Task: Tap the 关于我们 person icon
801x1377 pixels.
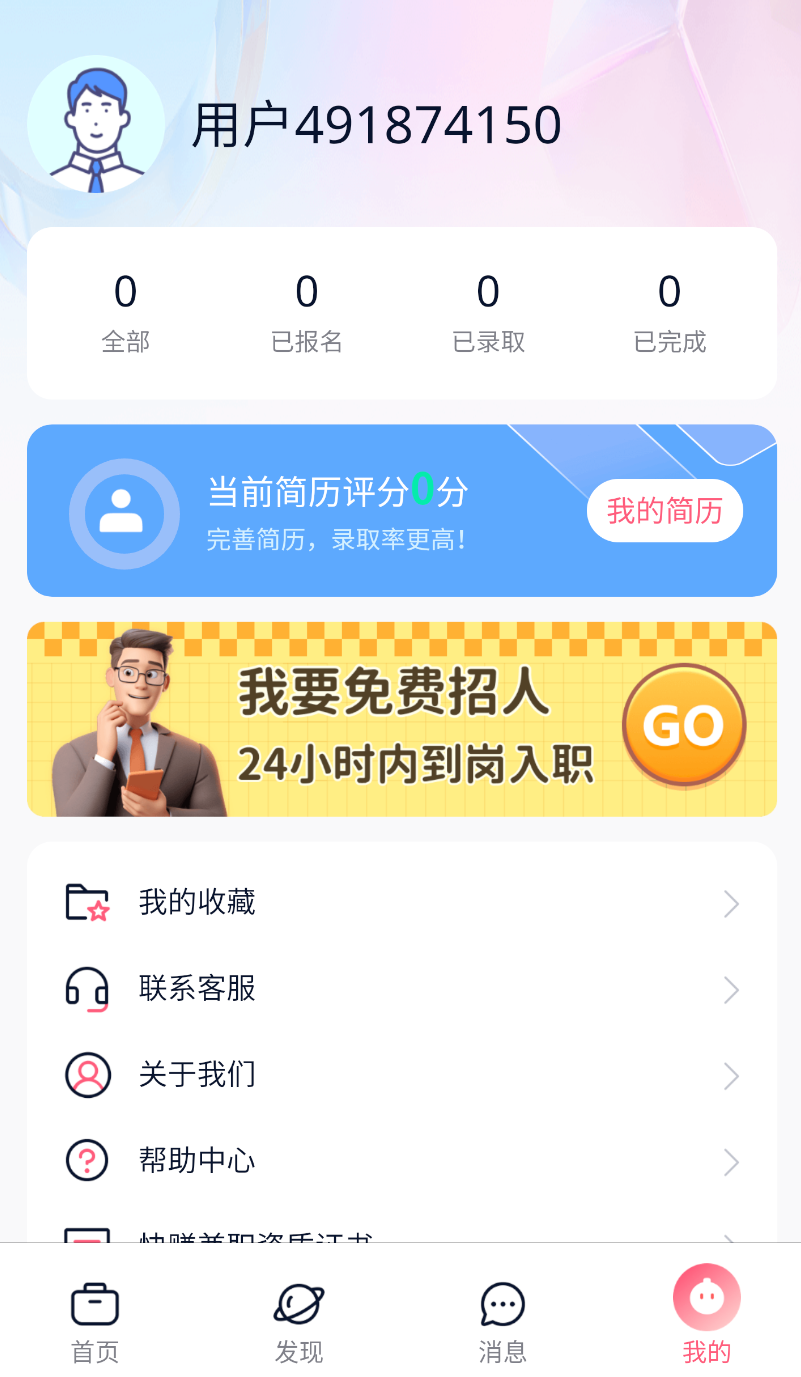Action: click(87, 1075)
